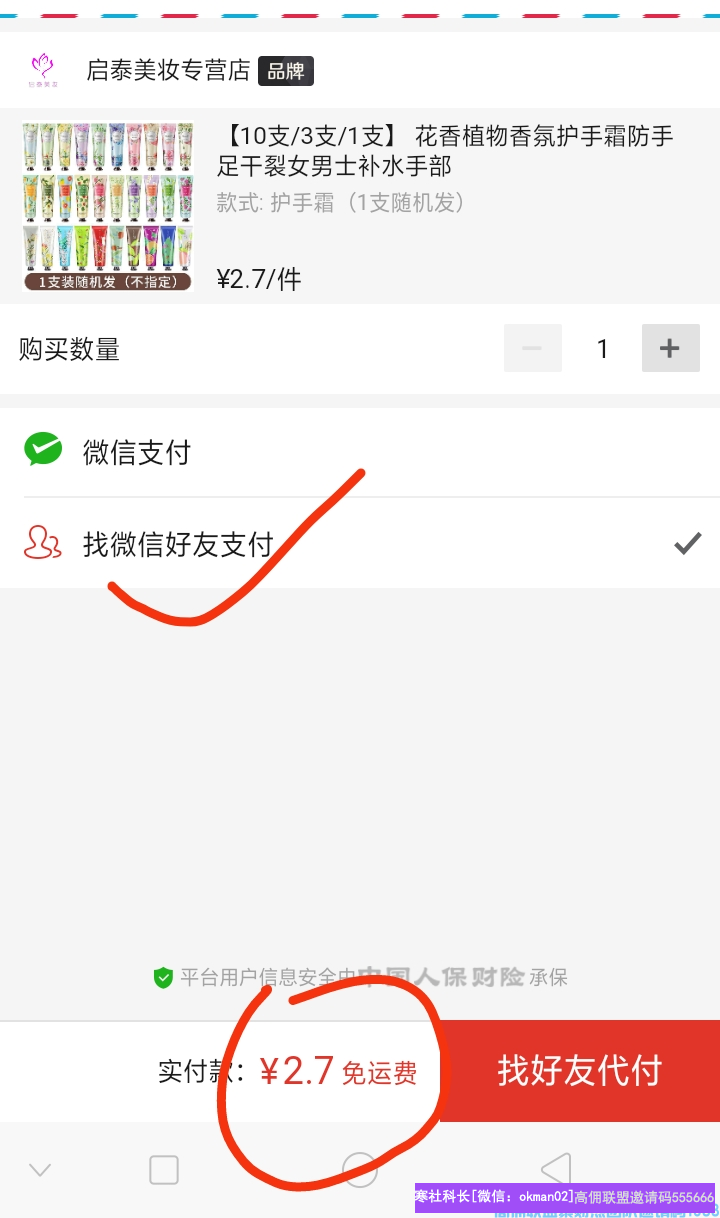
Task: Collapse the navigation bar with the down chevron
Action: pyautogui.click(x=40, y=1169)
